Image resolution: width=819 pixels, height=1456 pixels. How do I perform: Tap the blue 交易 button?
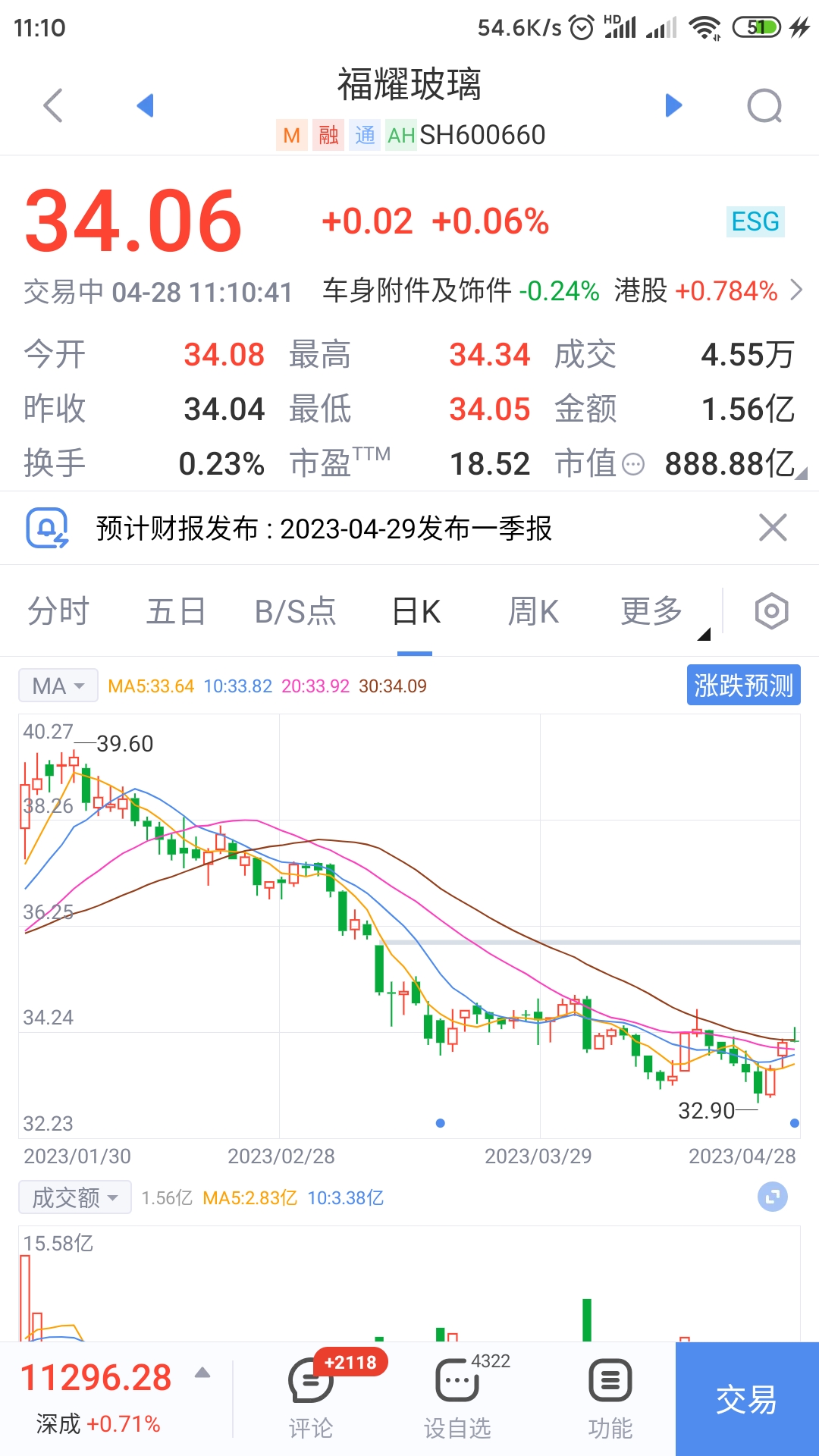(747, 1399)
